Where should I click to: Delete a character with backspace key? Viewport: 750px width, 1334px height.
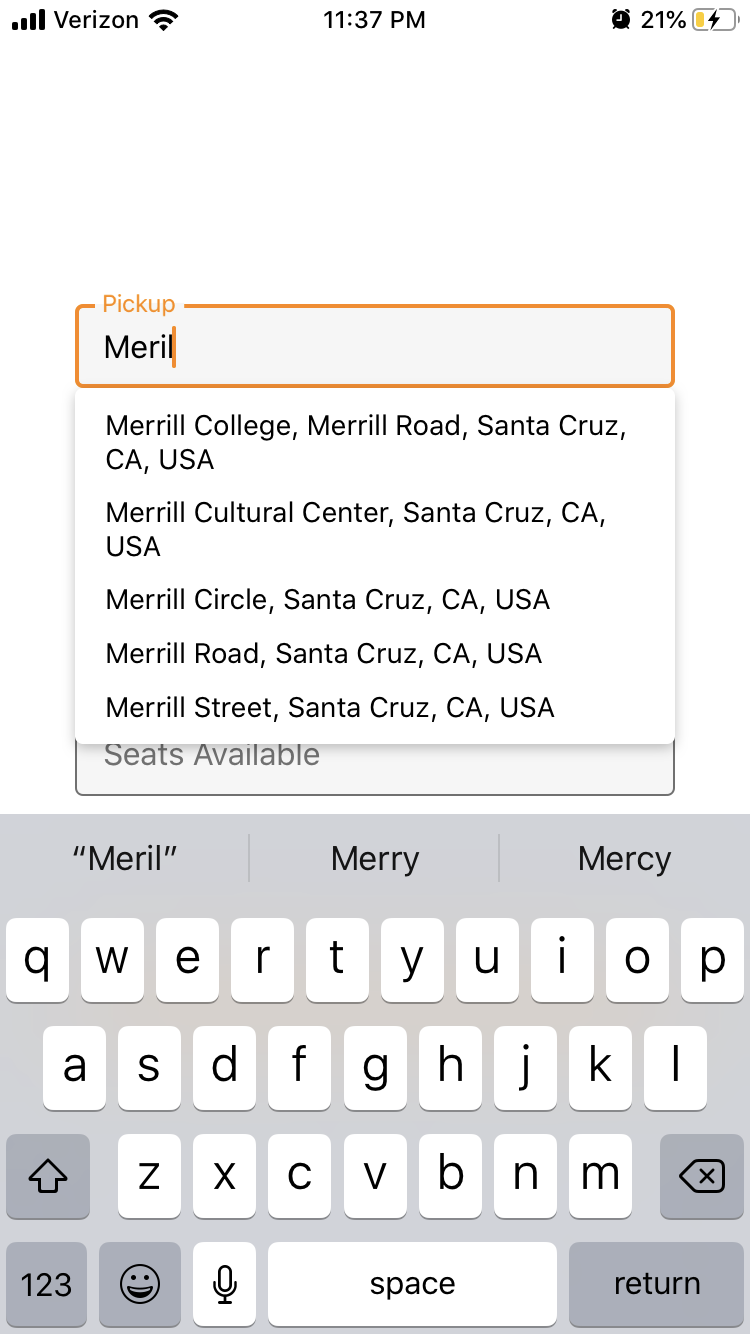[701, 1177]
